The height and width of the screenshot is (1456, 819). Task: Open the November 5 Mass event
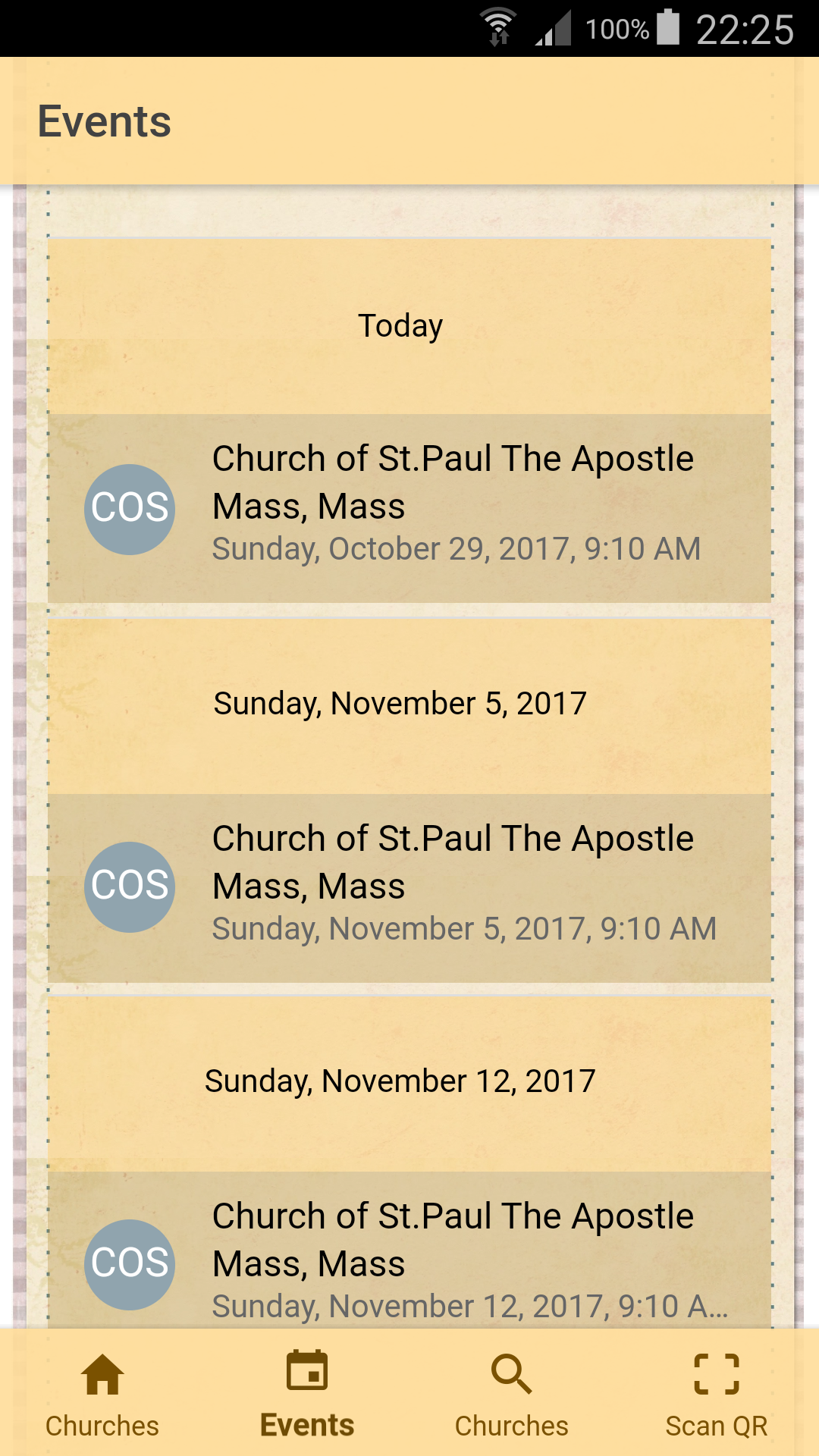click(x=453, y=883)
